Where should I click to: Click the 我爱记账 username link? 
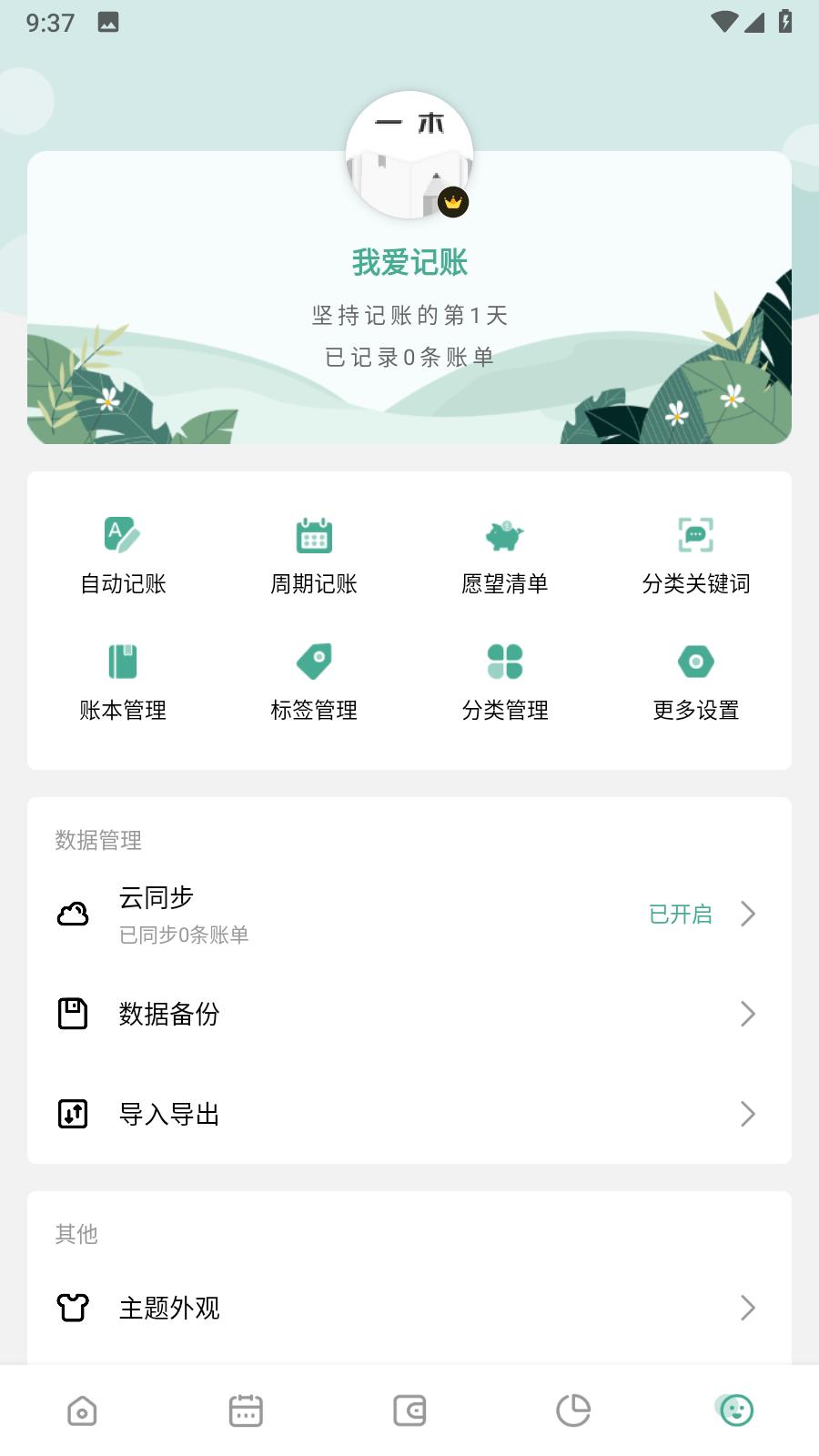[x=409, y=262]
